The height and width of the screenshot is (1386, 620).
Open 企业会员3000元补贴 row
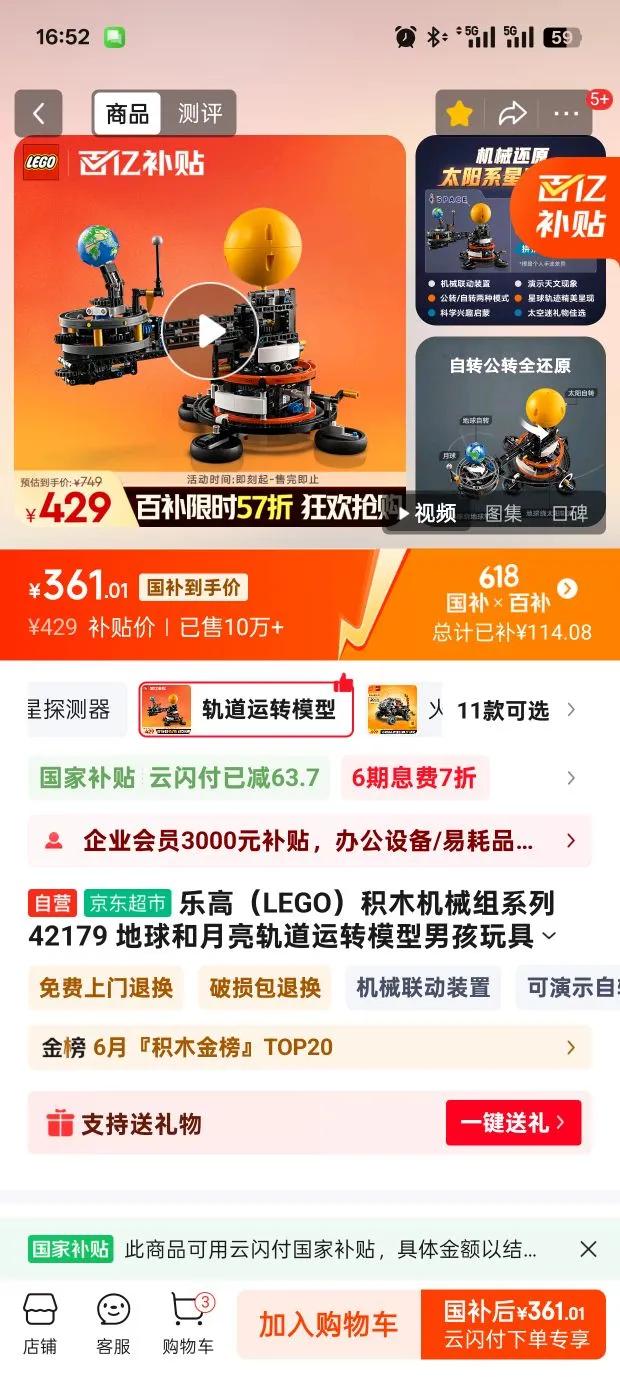tap(309, 841)
